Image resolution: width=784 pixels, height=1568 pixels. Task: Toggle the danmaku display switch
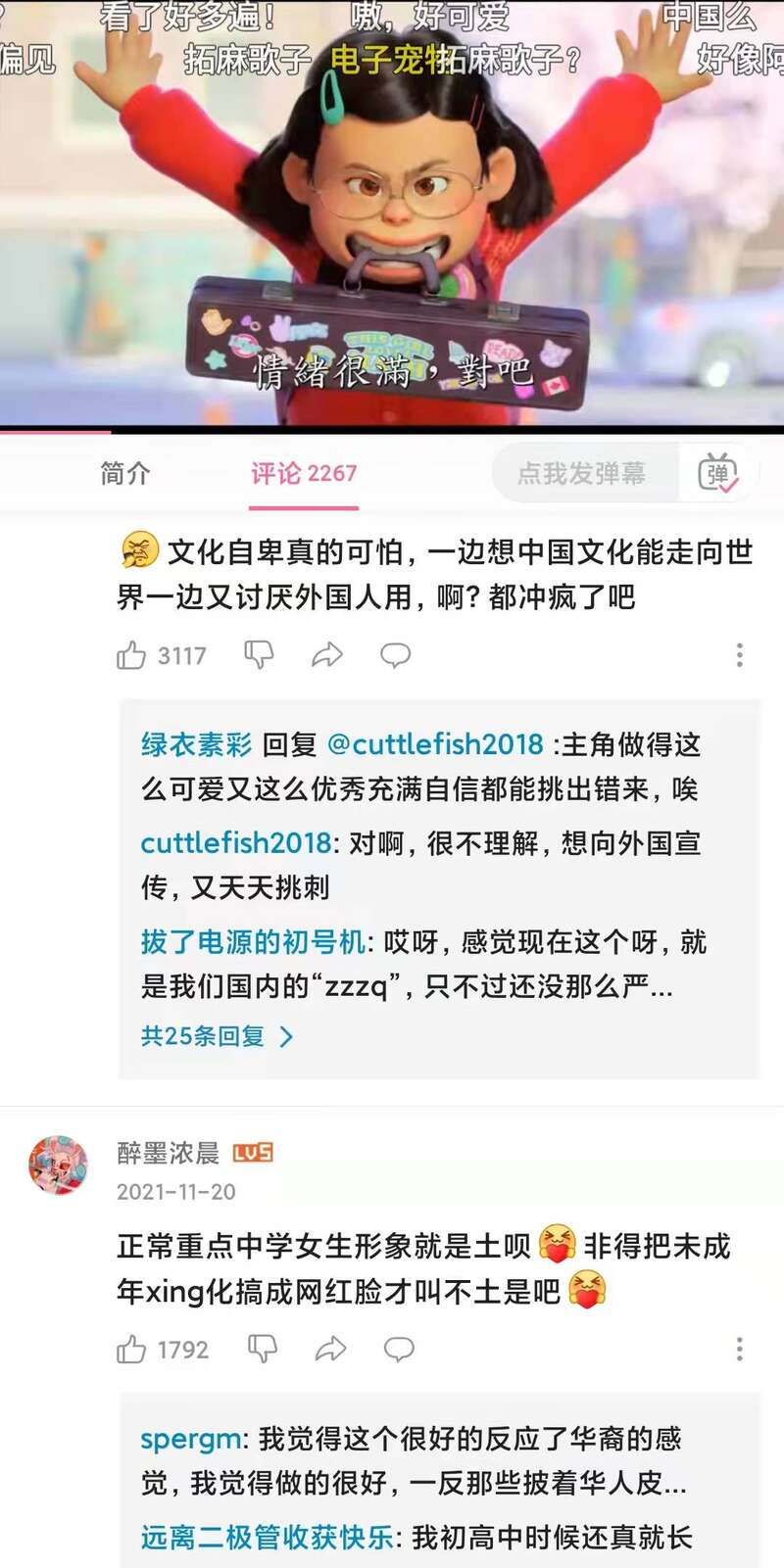tap(717, 474)
